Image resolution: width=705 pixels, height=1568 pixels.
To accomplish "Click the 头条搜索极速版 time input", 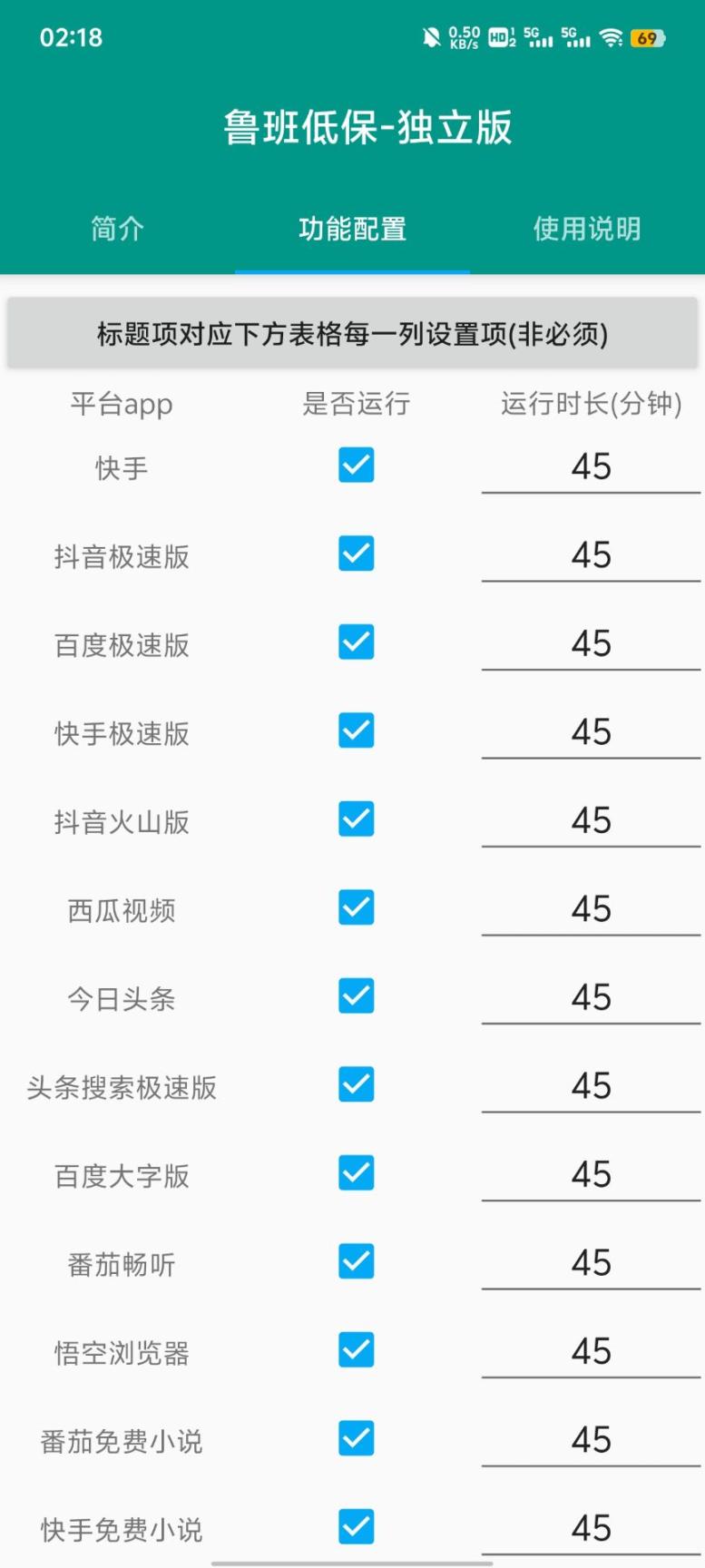I will pyautogui.click(x=592, y=1085).
